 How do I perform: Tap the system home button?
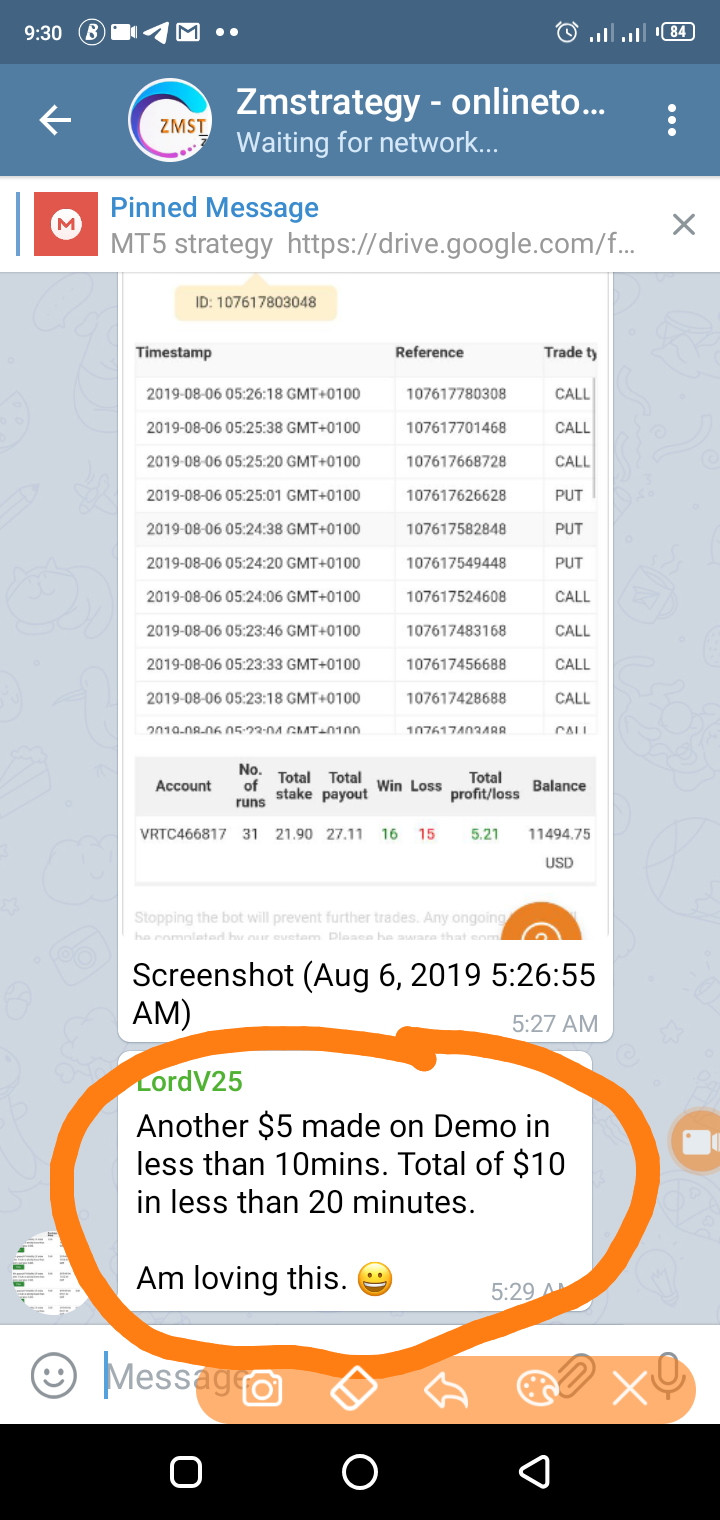click(x=360, y=1472)
